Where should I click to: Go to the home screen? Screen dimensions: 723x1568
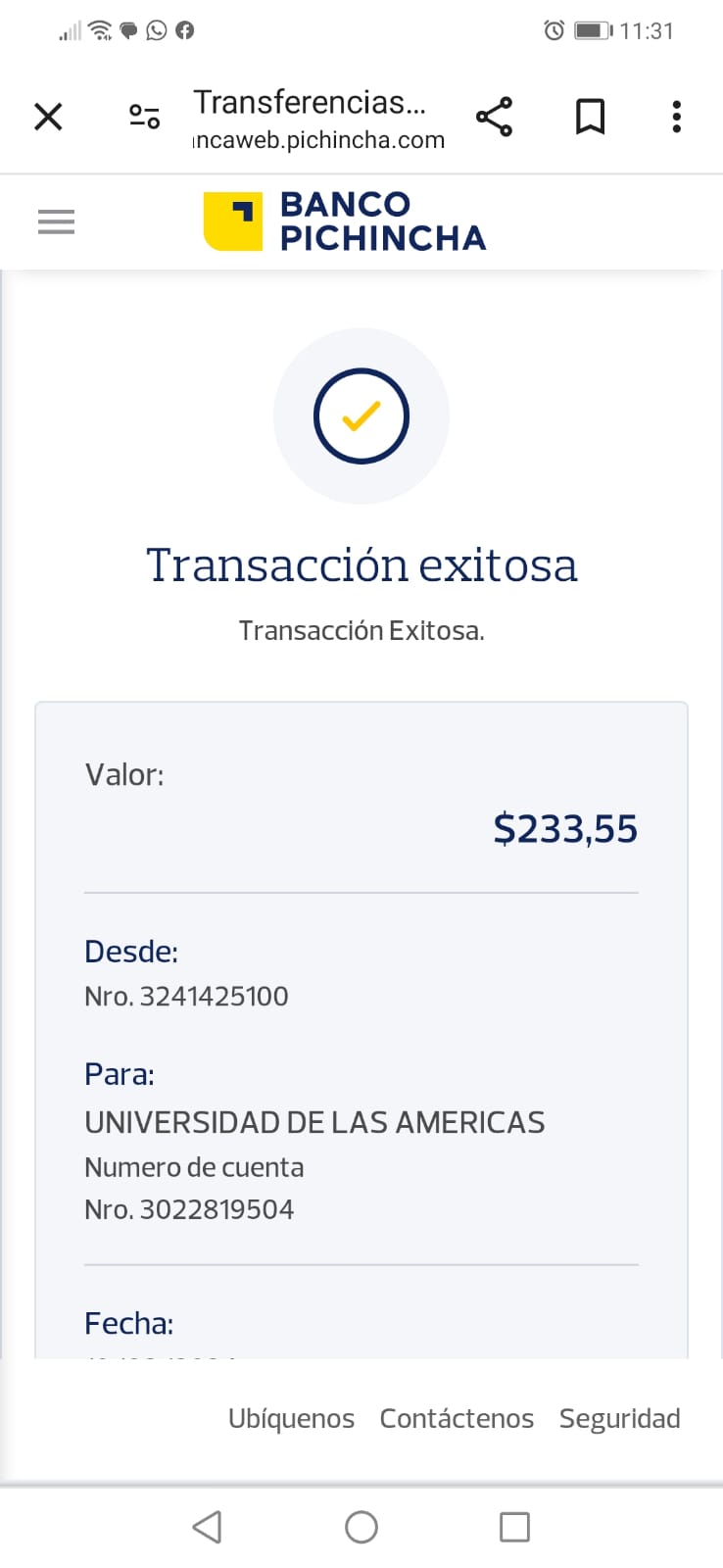pos(361,1527)
